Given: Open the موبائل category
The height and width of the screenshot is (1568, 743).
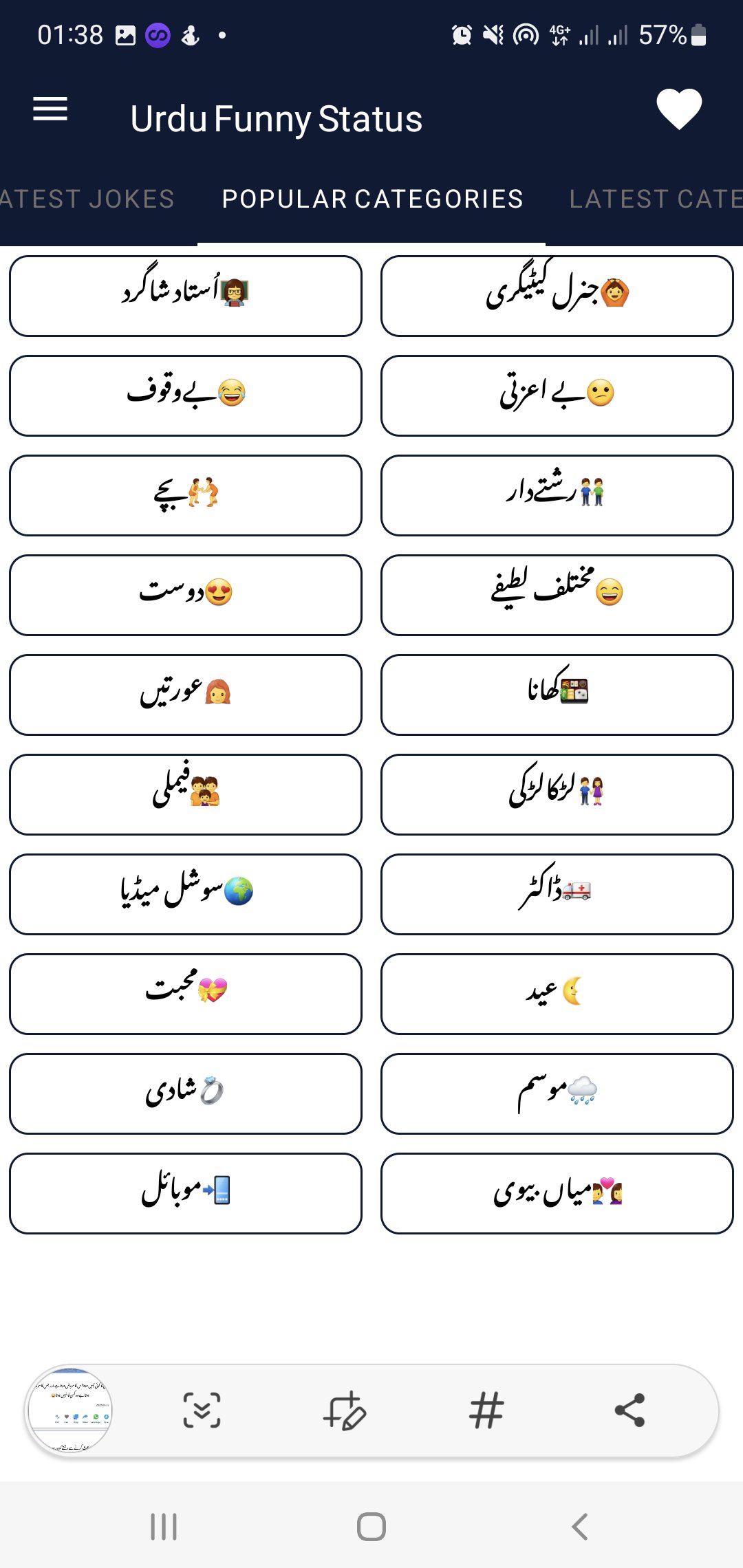Looking at the screenshot, I should (186, 1193).
